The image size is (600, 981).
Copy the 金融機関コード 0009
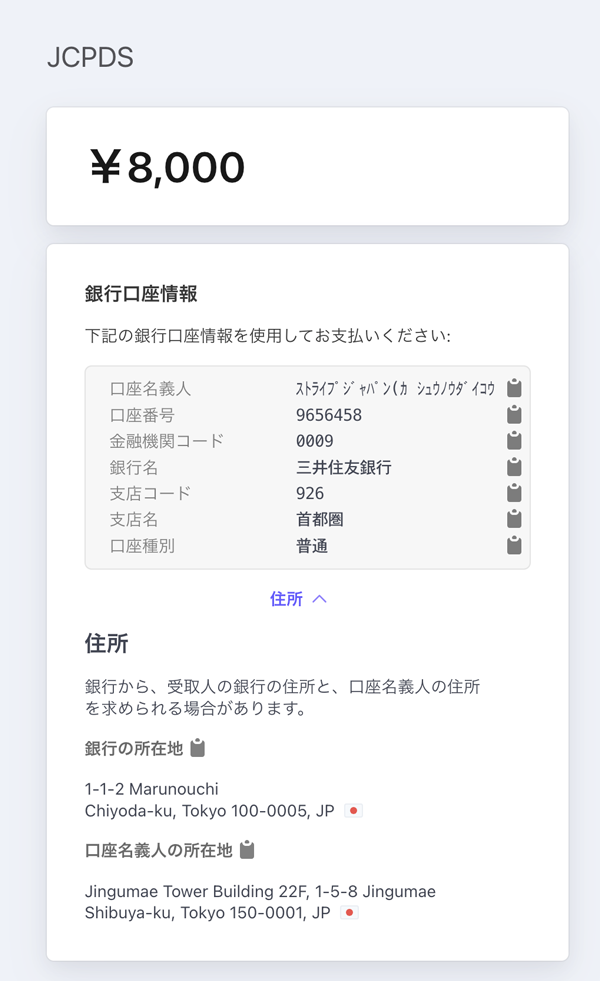(514, 440)
